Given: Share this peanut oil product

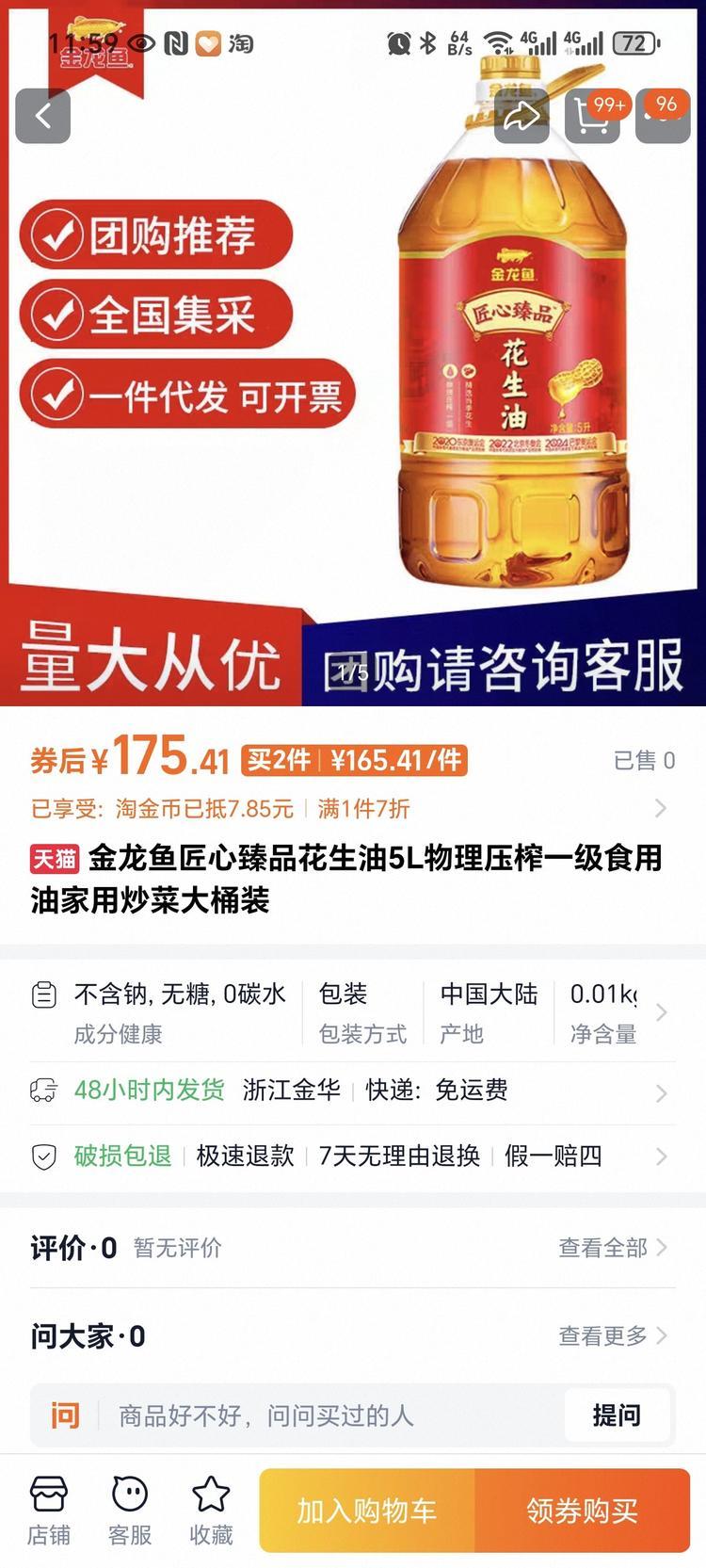Looking at the screenshot, I should [521, 116].
